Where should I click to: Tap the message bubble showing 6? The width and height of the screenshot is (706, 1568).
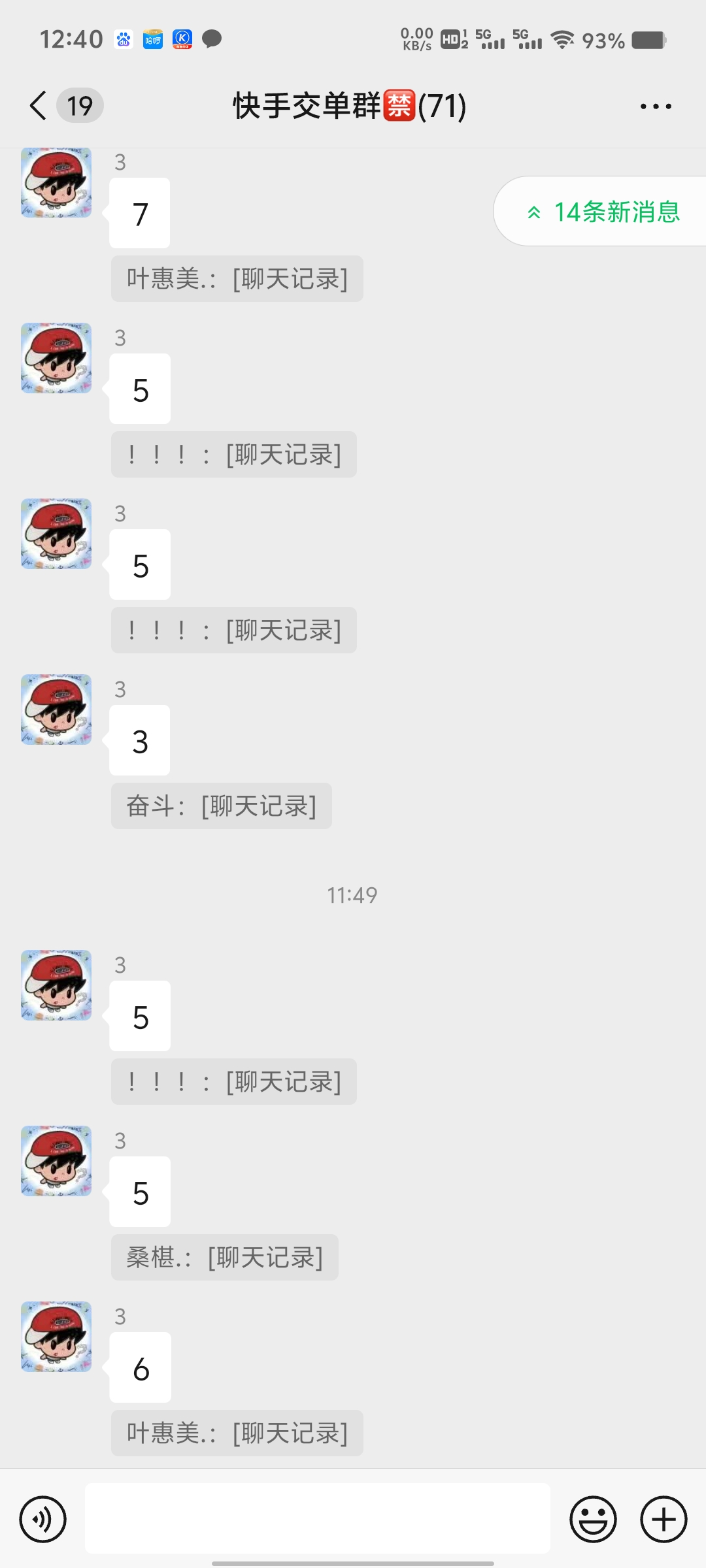click(x=141, y=1368)
